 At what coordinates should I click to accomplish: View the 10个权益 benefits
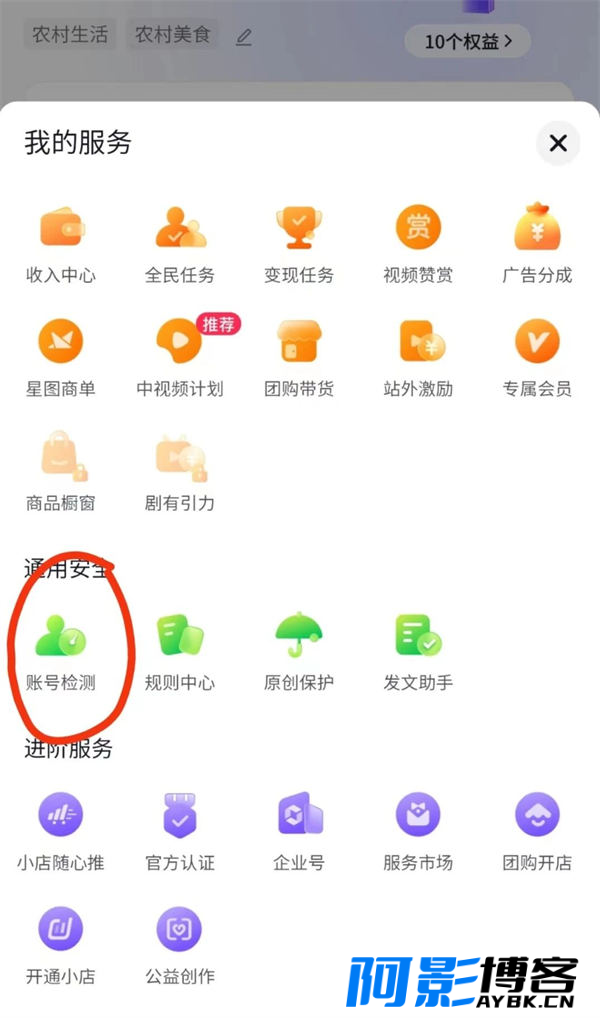point(468,42)
